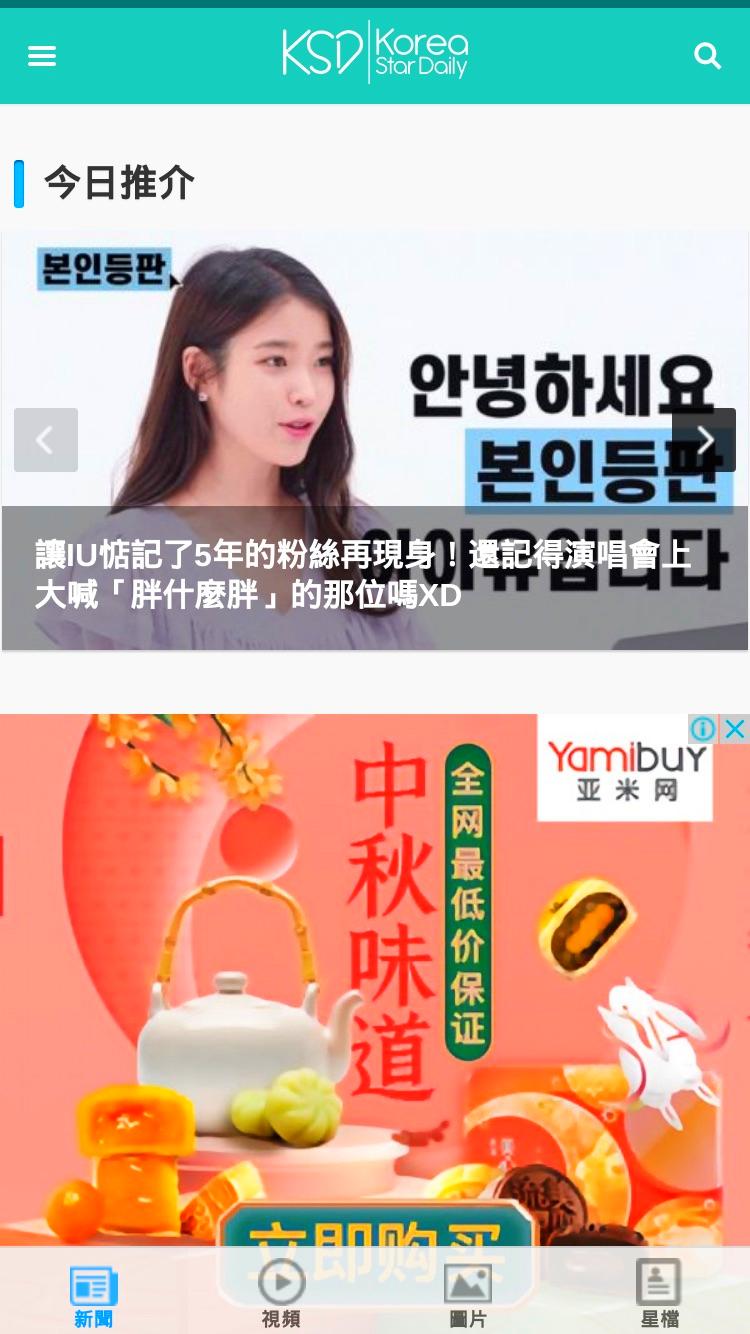
Task: Open the search magnifier icon
Action: click(708, 56)
